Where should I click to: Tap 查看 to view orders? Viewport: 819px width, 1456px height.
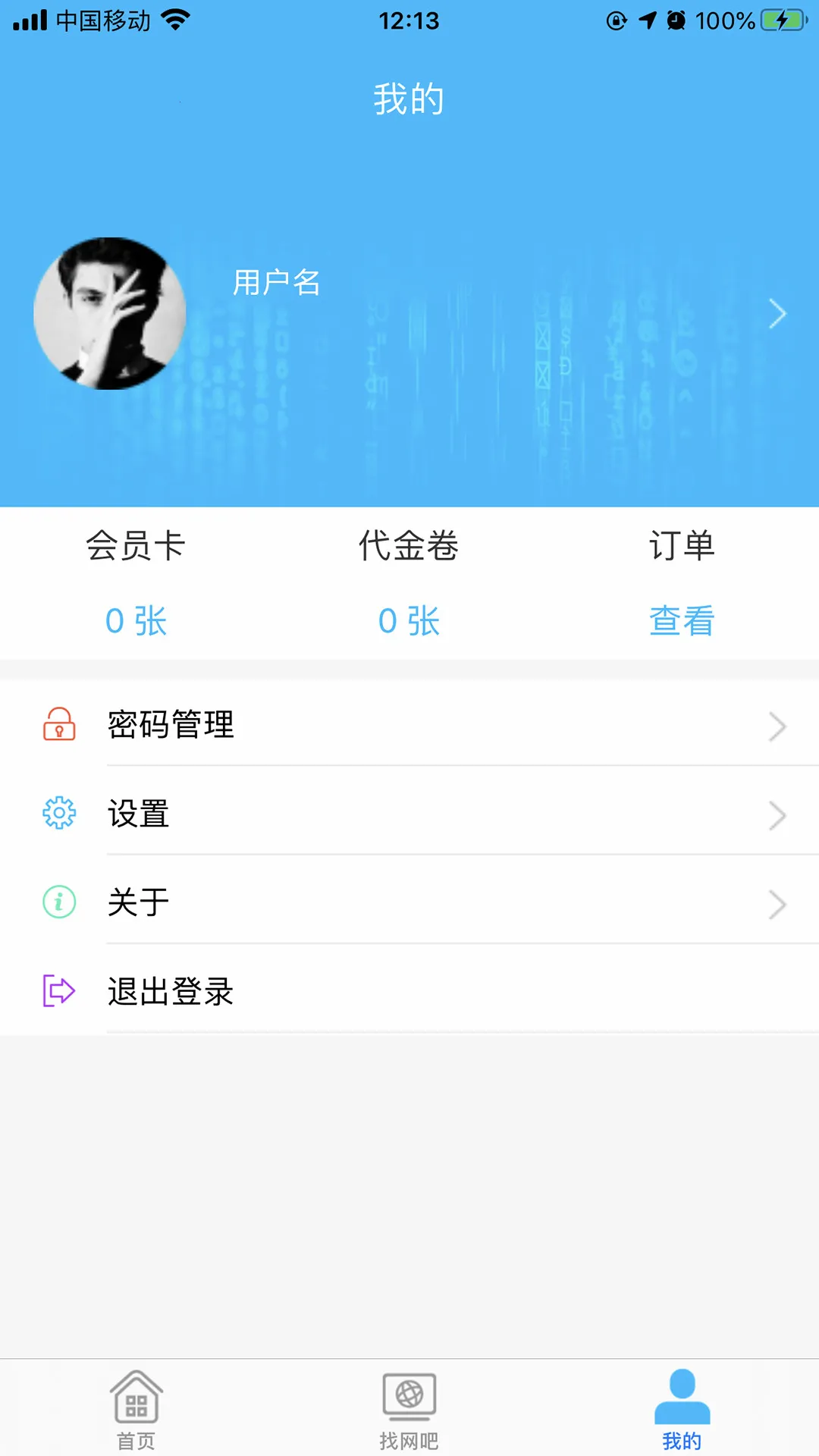682,621
